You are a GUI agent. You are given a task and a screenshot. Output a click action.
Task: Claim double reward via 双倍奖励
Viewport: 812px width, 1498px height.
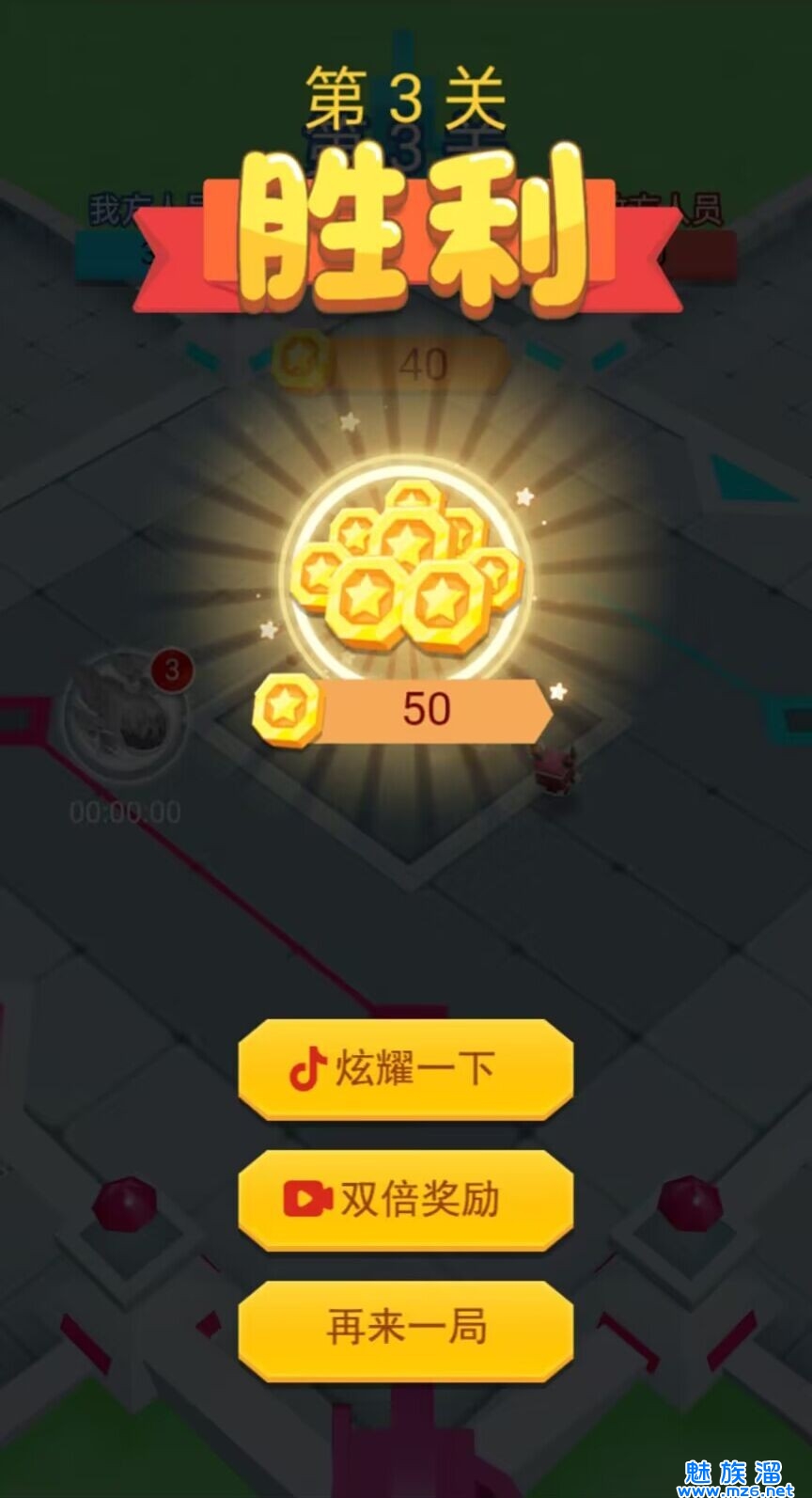pyautogui.click(x=405, y=1199)
